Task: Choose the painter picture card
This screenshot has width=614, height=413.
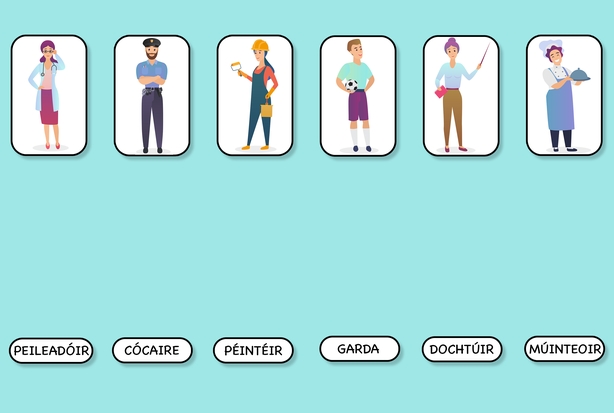Action: (255, 96)
